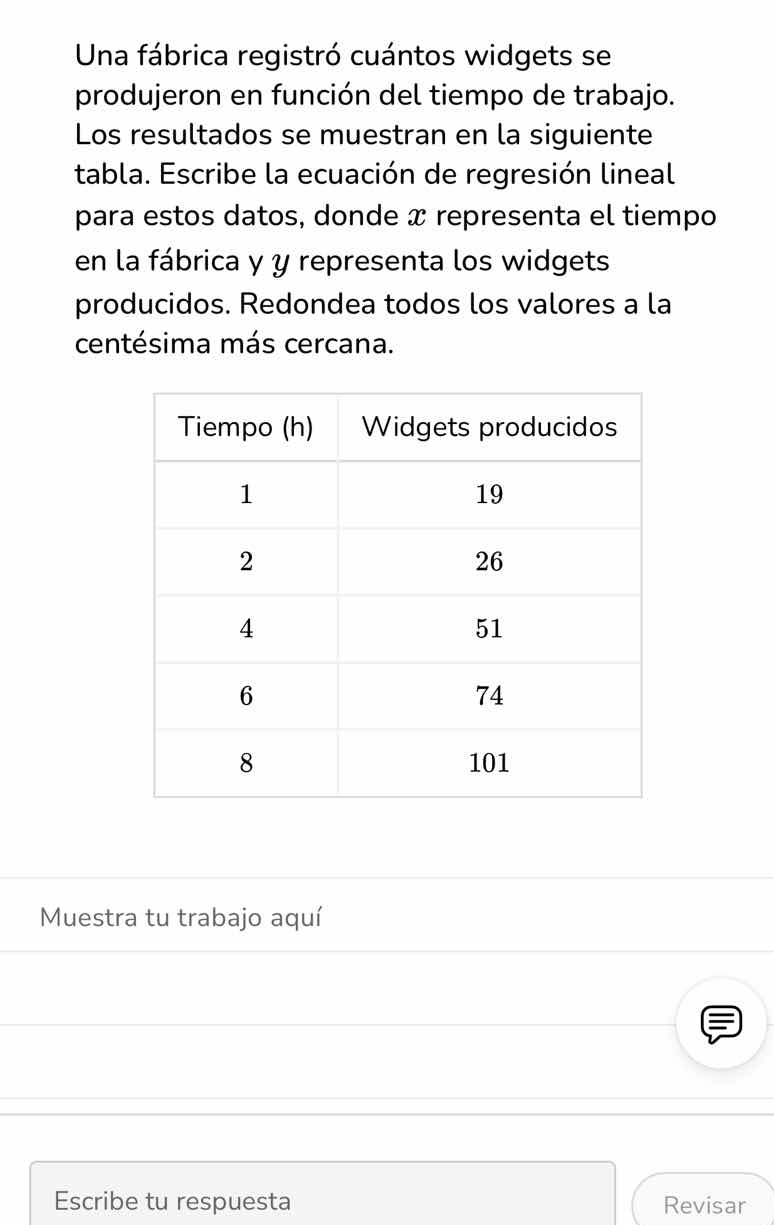Click the table cell containing 74
The width and height of the screenshot is (774, 1225).
coord(489,695)
